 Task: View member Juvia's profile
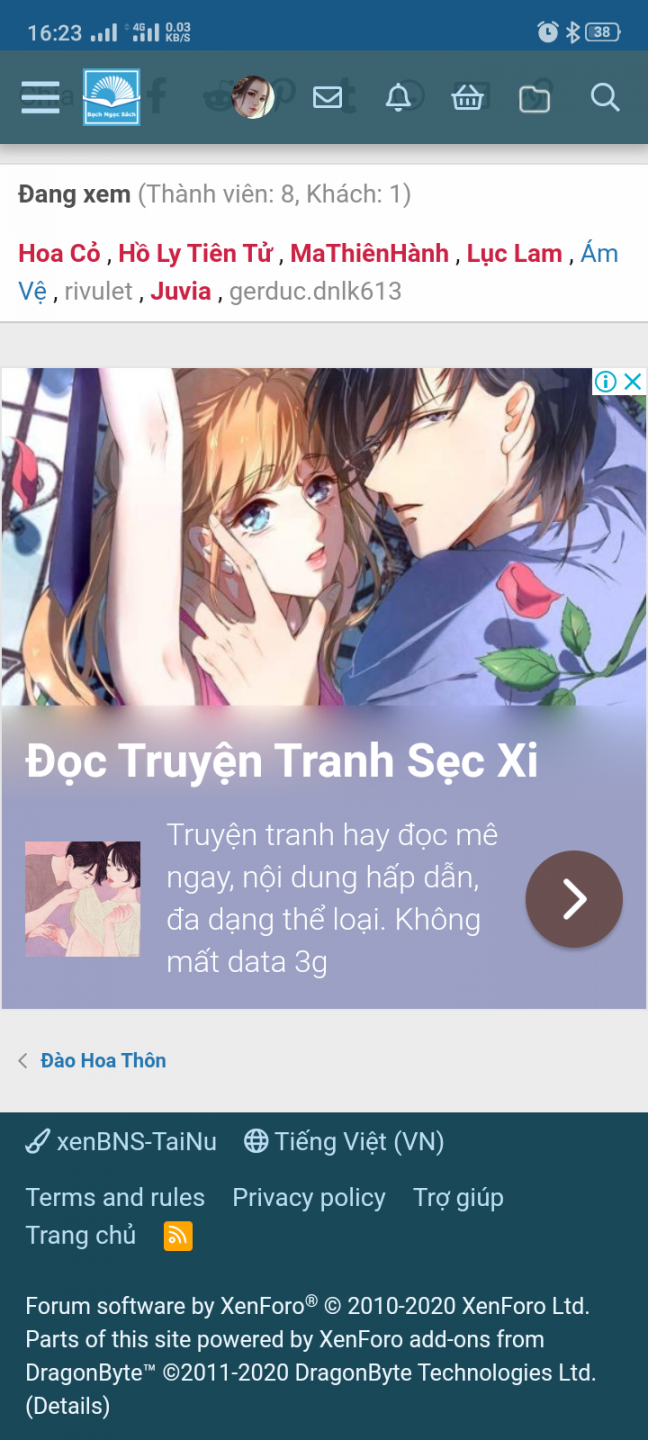coord(181,292)
